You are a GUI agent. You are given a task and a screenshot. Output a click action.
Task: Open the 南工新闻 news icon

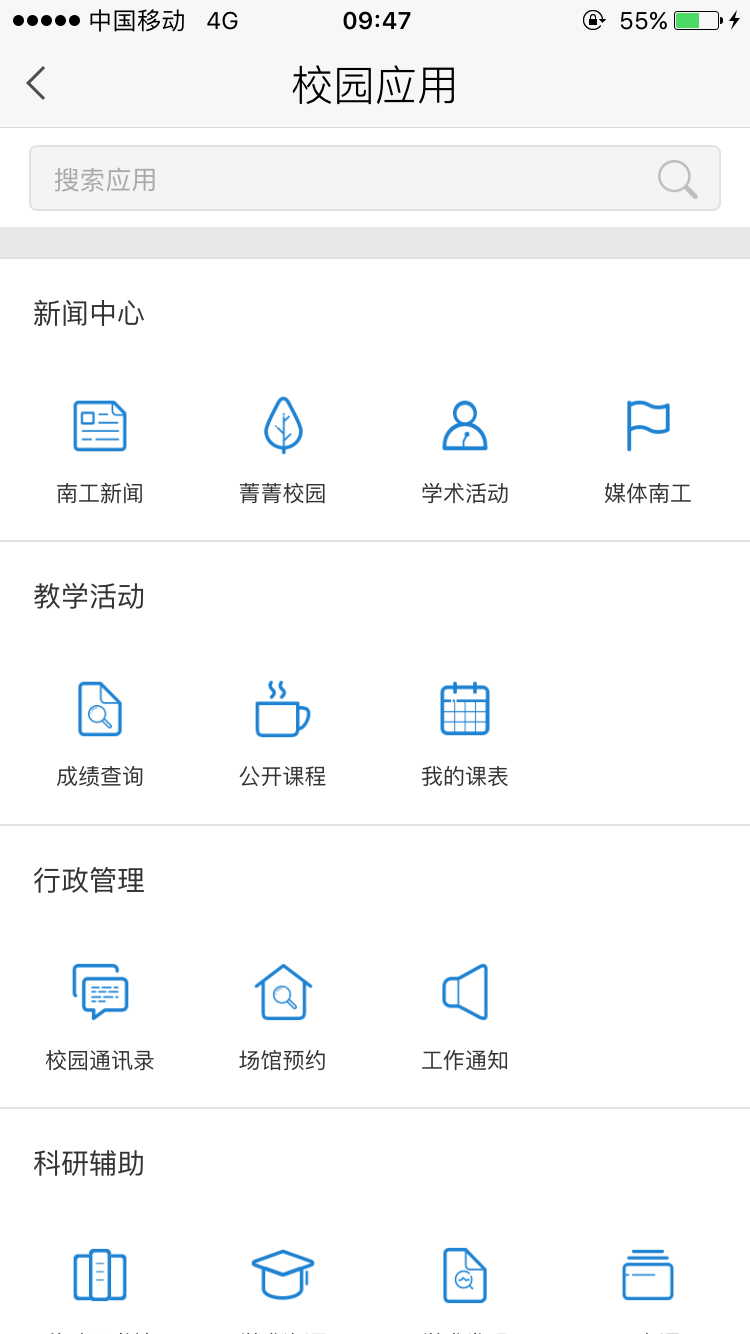99,425
